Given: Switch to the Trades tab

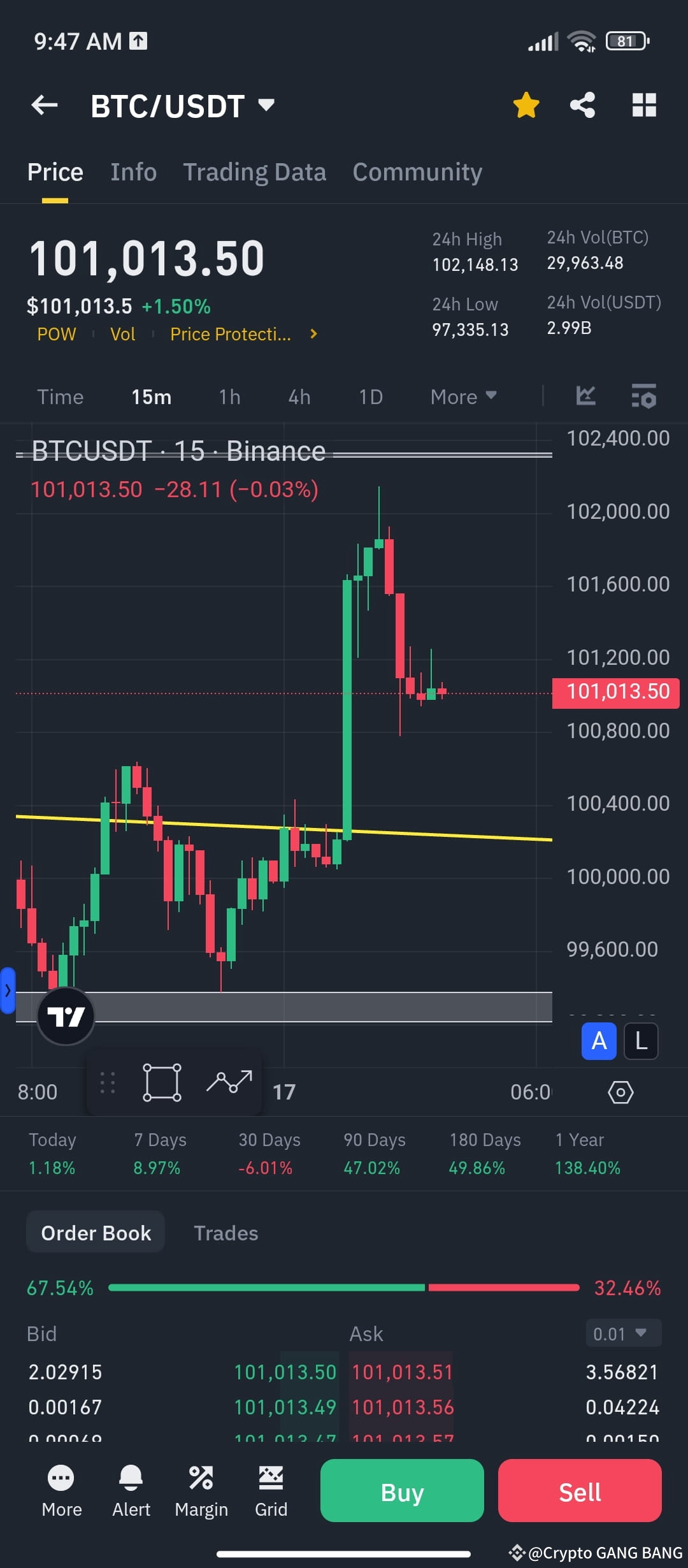Looking at the screenshot, I should (226, 1232).
